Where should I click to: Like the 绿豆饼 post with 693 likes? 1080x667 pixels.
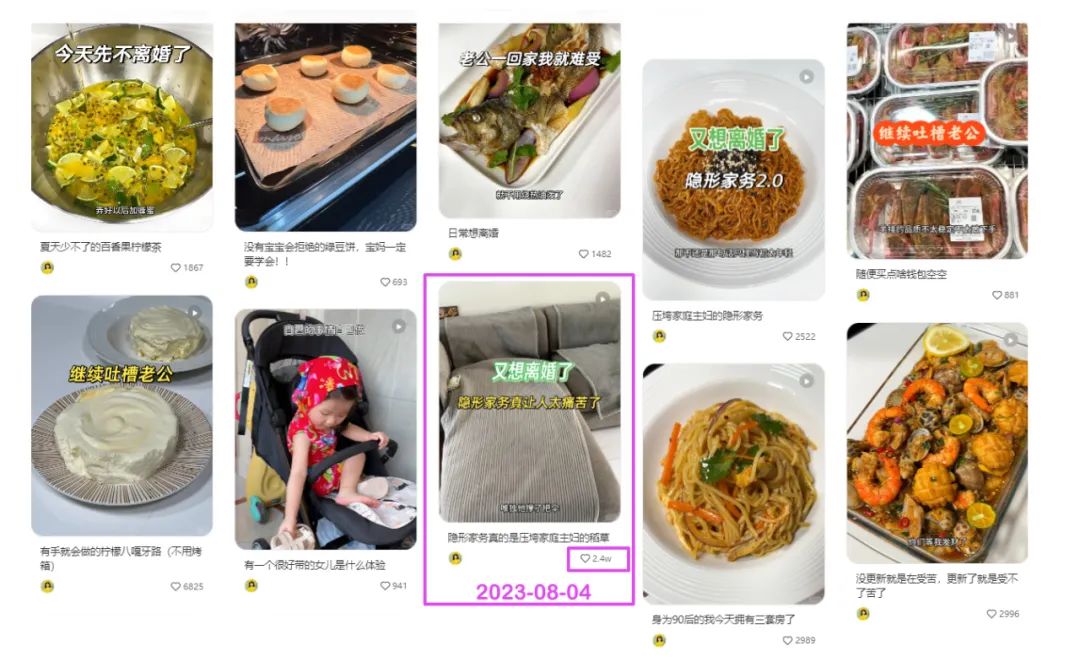tap(385, 282)
